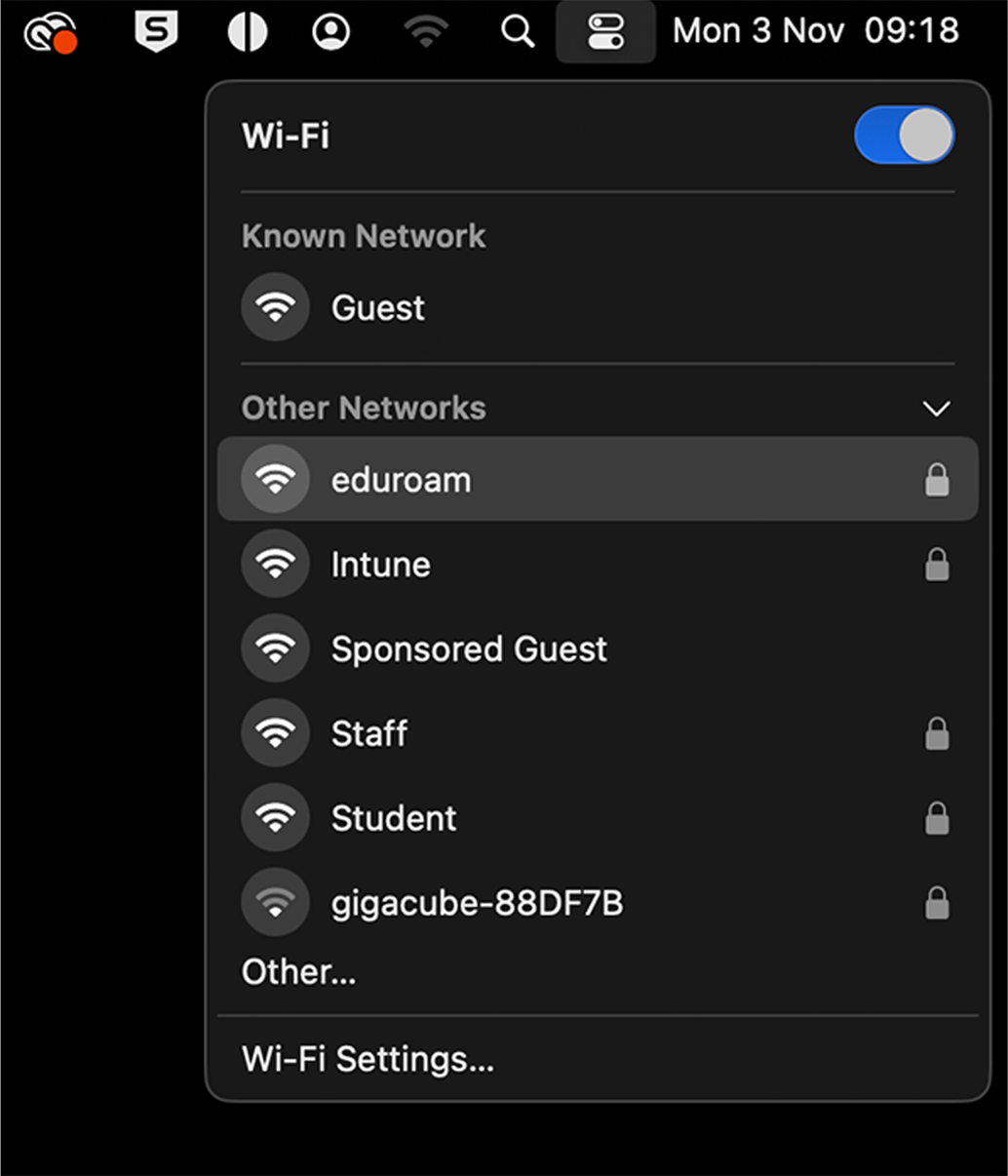The height and width of the screenshot is (1176, 1008).
Task: Turn off the Wi-Fi switch
Action: [x=904, y=135]
